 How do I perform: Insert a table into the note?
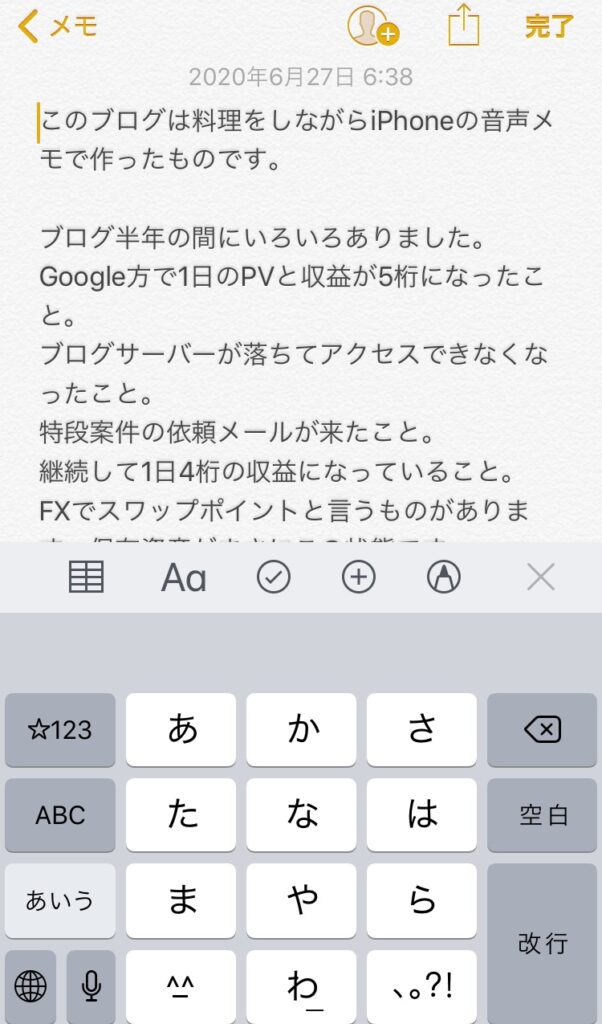point(86,577)
